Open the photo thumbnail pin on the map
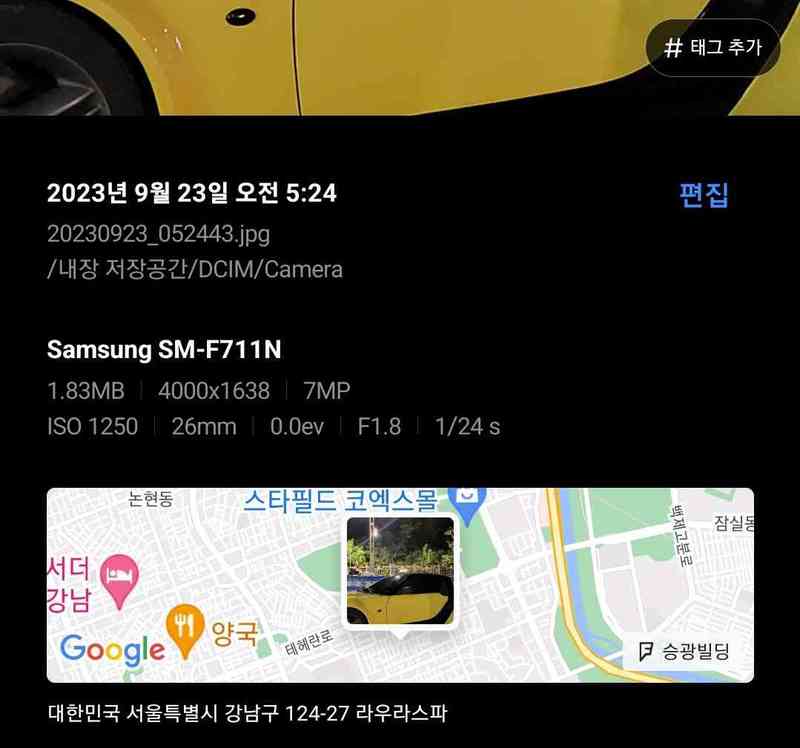 (400, 571)
